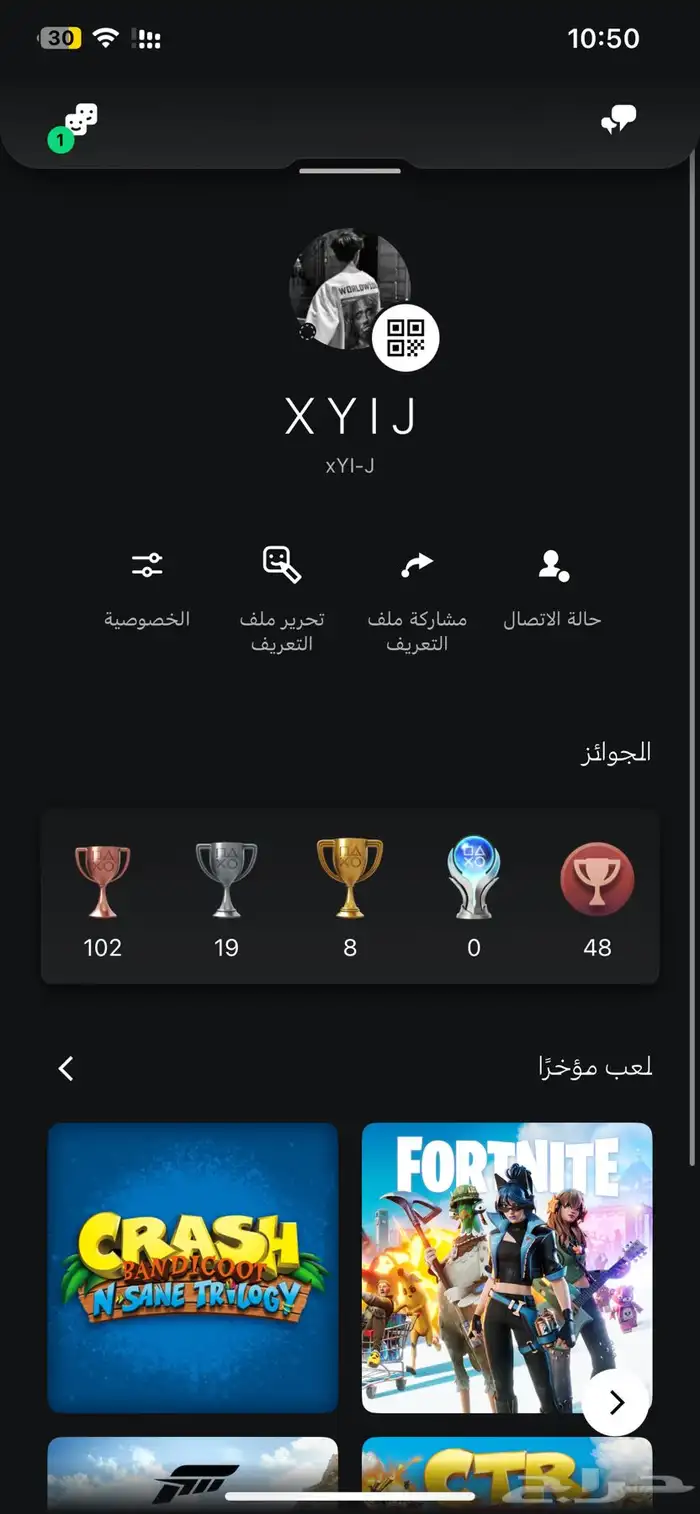Open the Forza game tile
Image resolution: width=700 pixels, height=1514 pixels.
click(x=193, y=1473)
